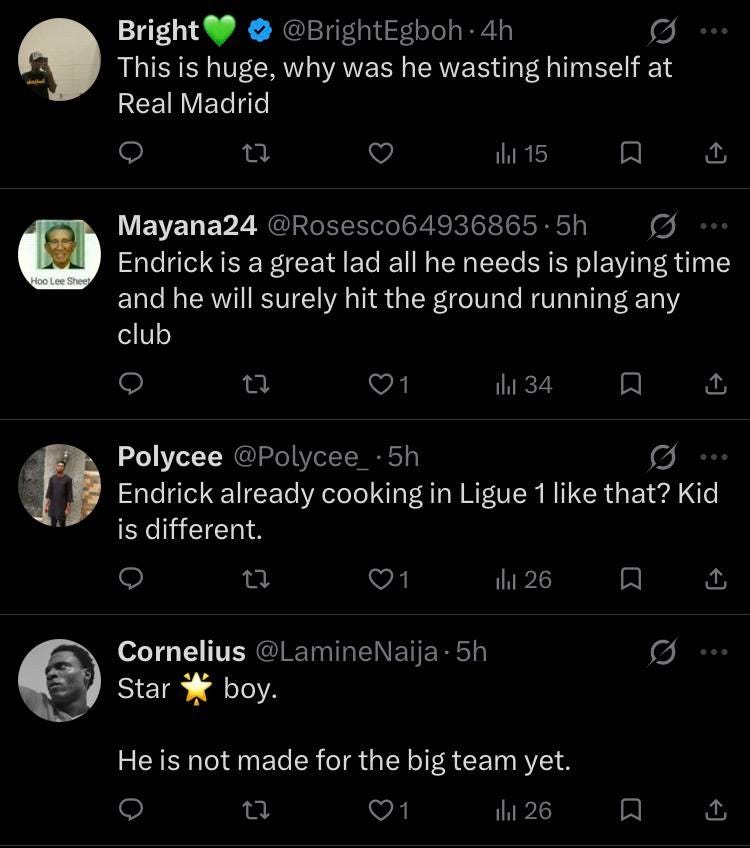The image size is (750, 848).
Task: Reply to Bright's tweet about Real Madrid
Action: pos(132,153)
